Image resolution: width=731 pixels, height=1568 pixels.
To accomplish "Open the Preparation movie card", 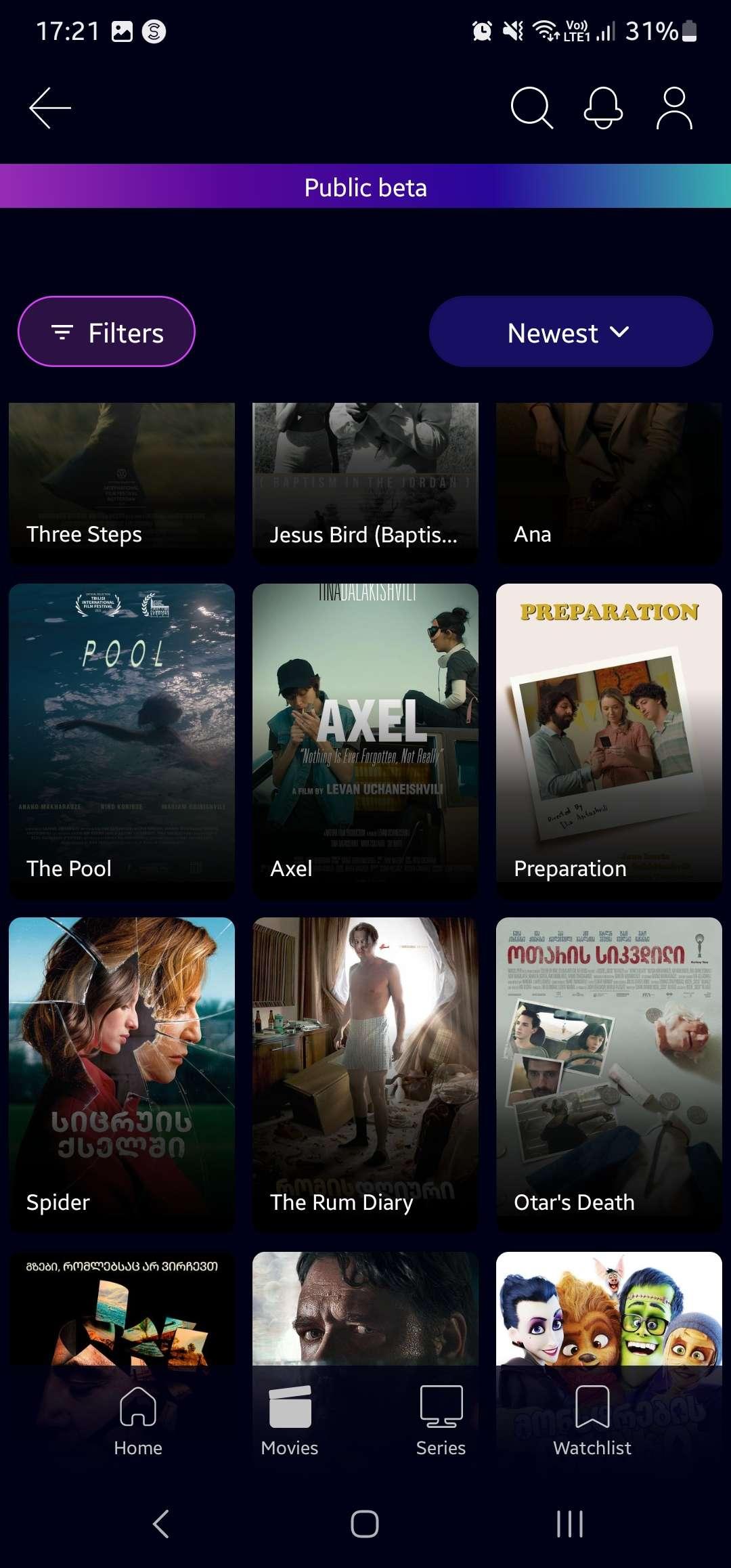I will pos(609,741).
